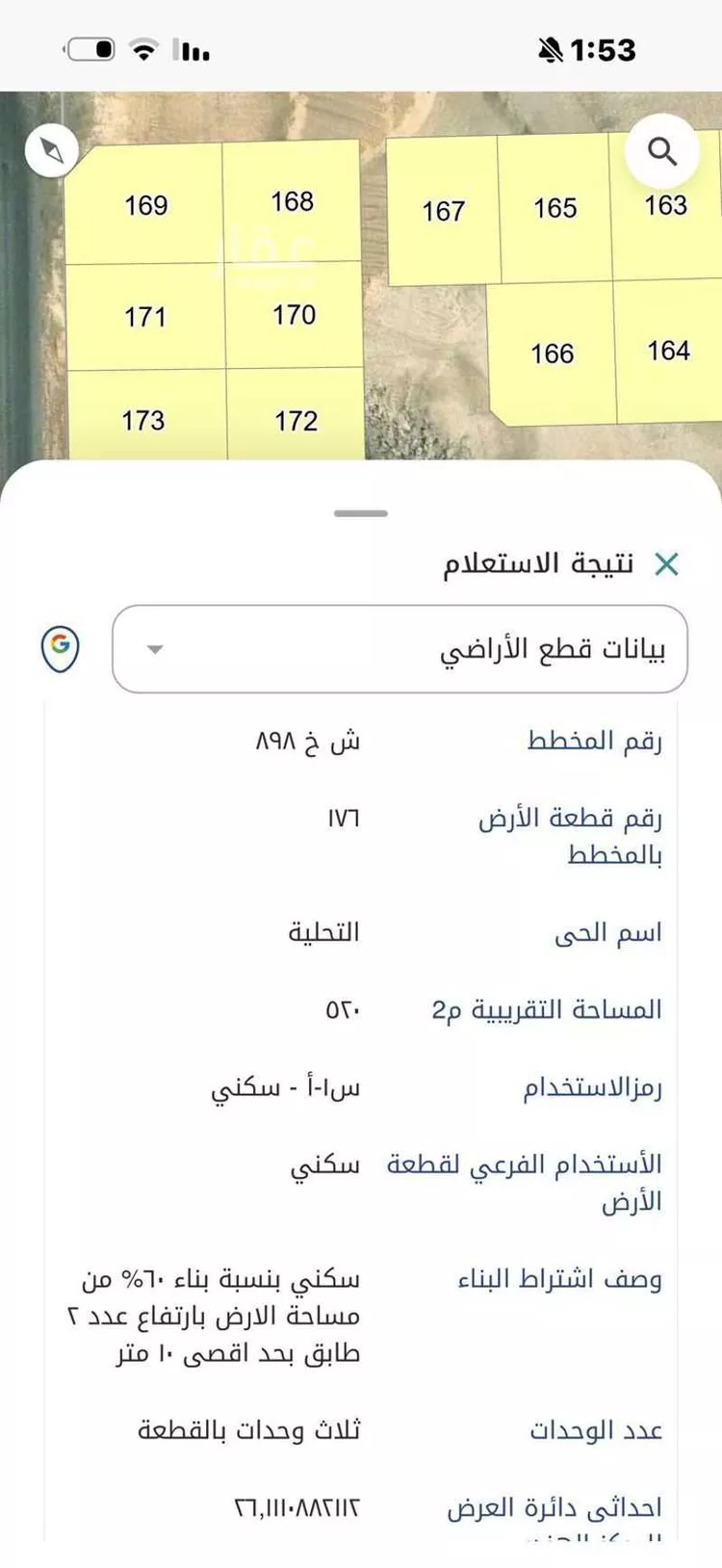This screenshot has height=1568, width=722.
Task: Tap the Wi-Fi icon in the status bar
Action: [x=142, y=50]
